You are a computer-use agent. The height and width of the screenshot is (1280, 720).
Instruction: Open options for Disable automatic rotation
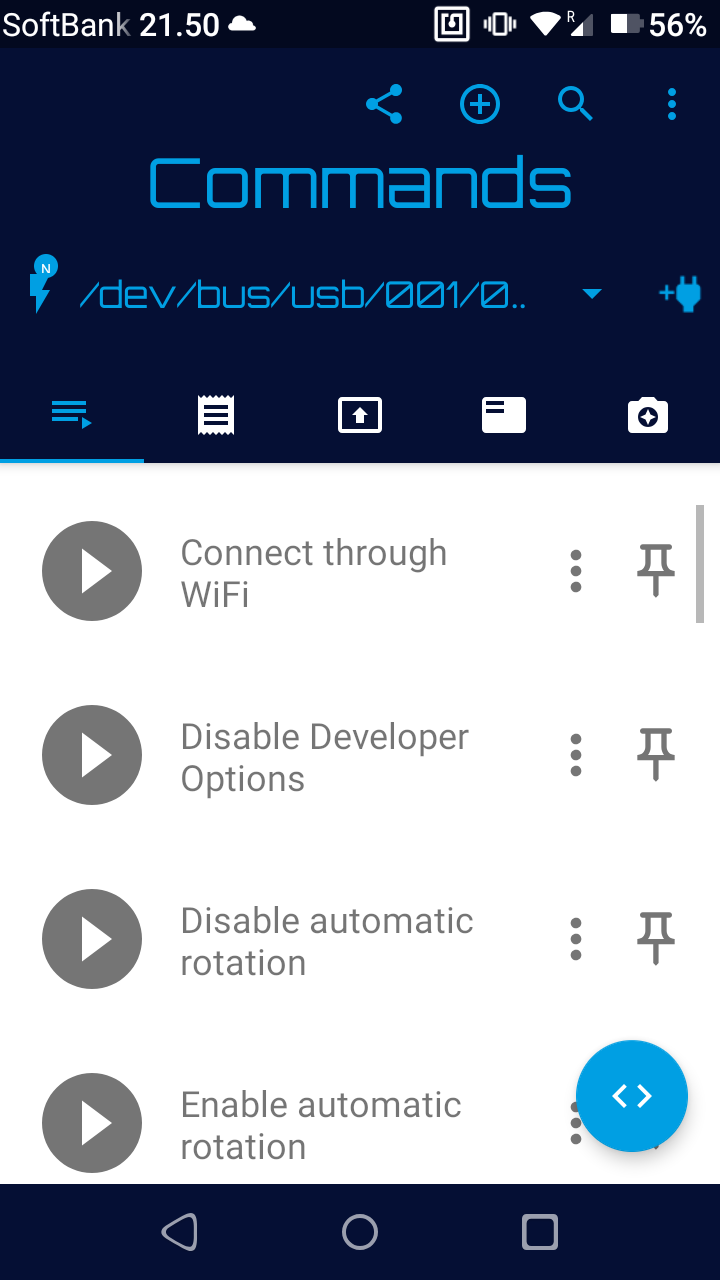pyautogui.click(x=575, y=939)
